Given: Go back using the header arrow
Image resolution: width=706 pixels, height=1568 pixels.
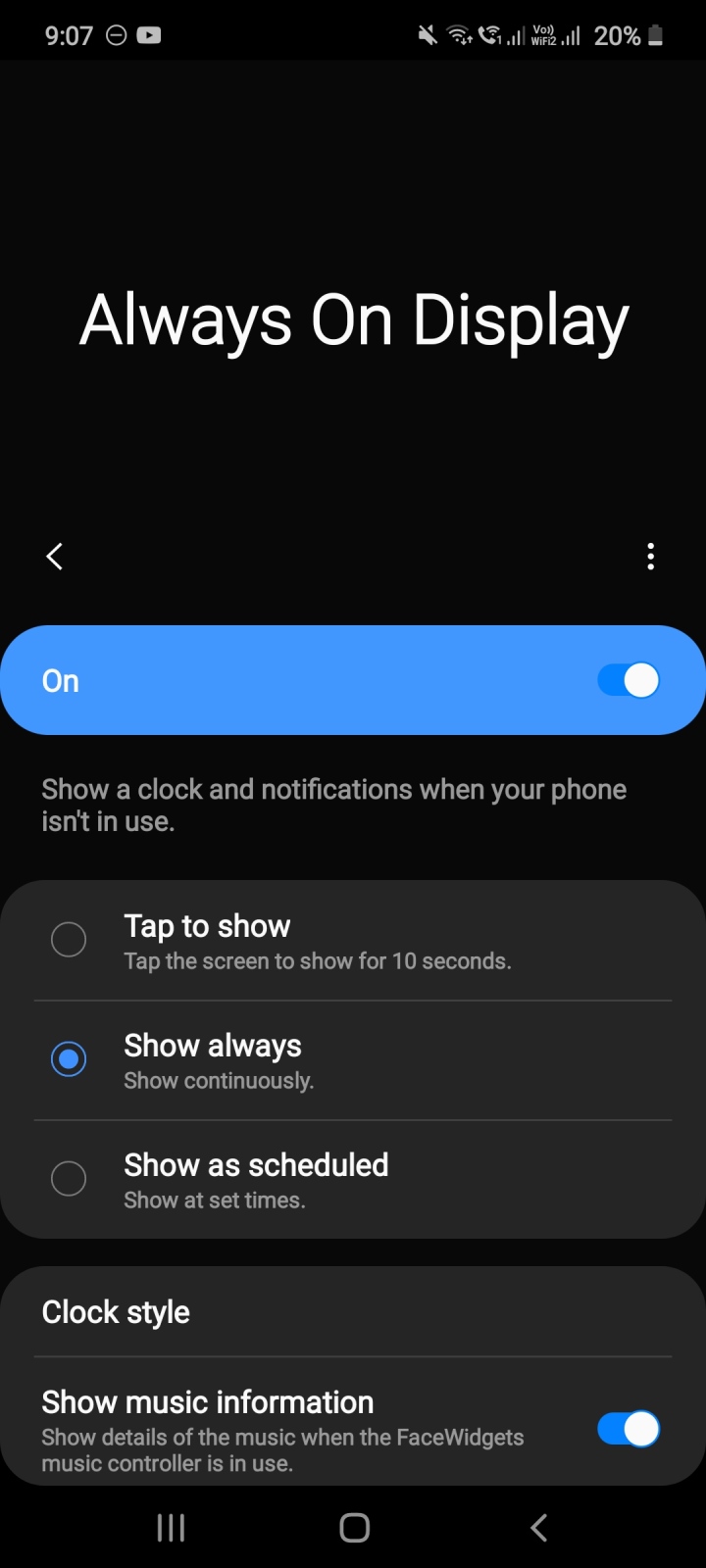Looking at the screenshot, I should point(55,557).
